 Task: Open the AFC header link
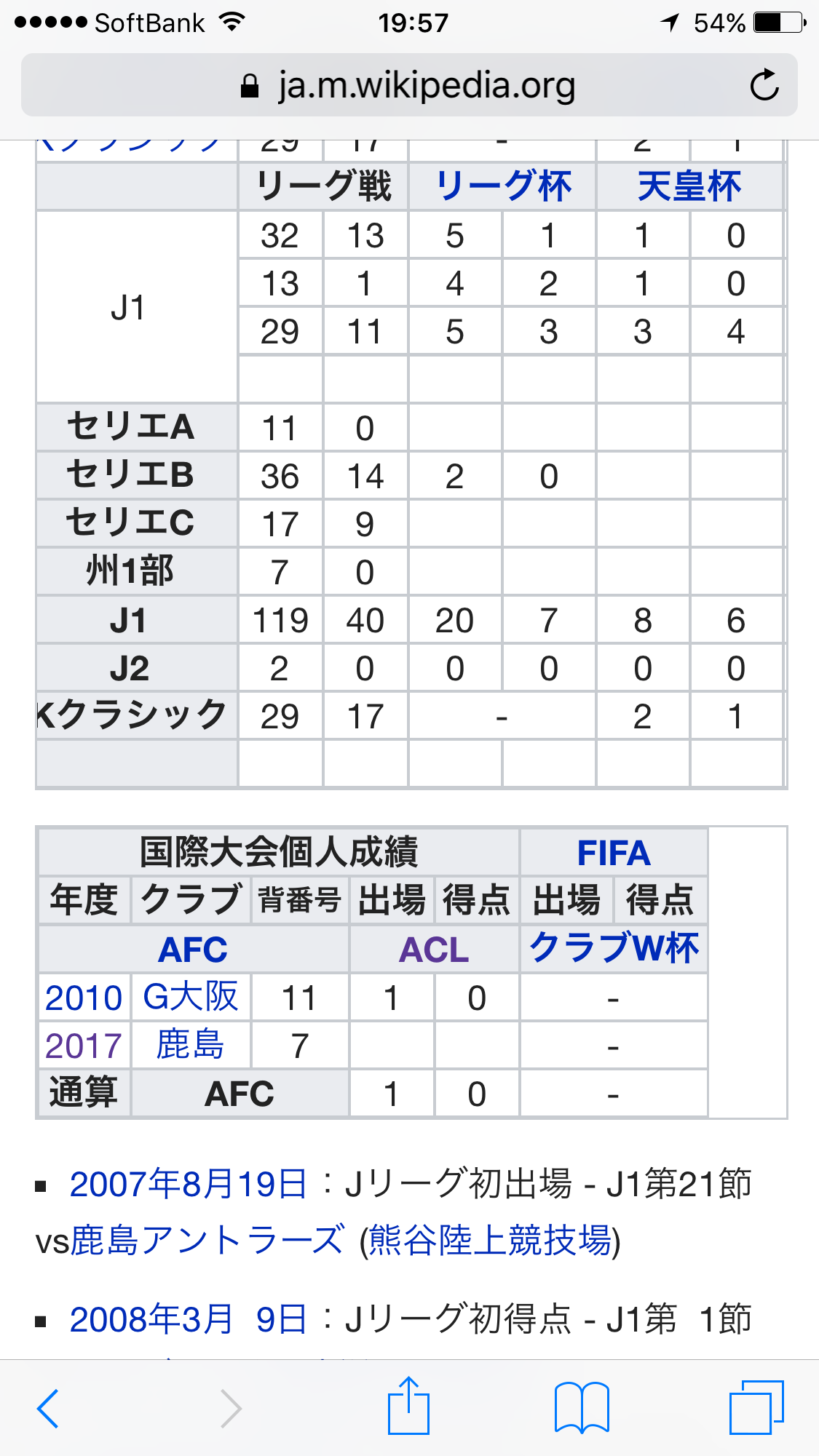point(193,950)
